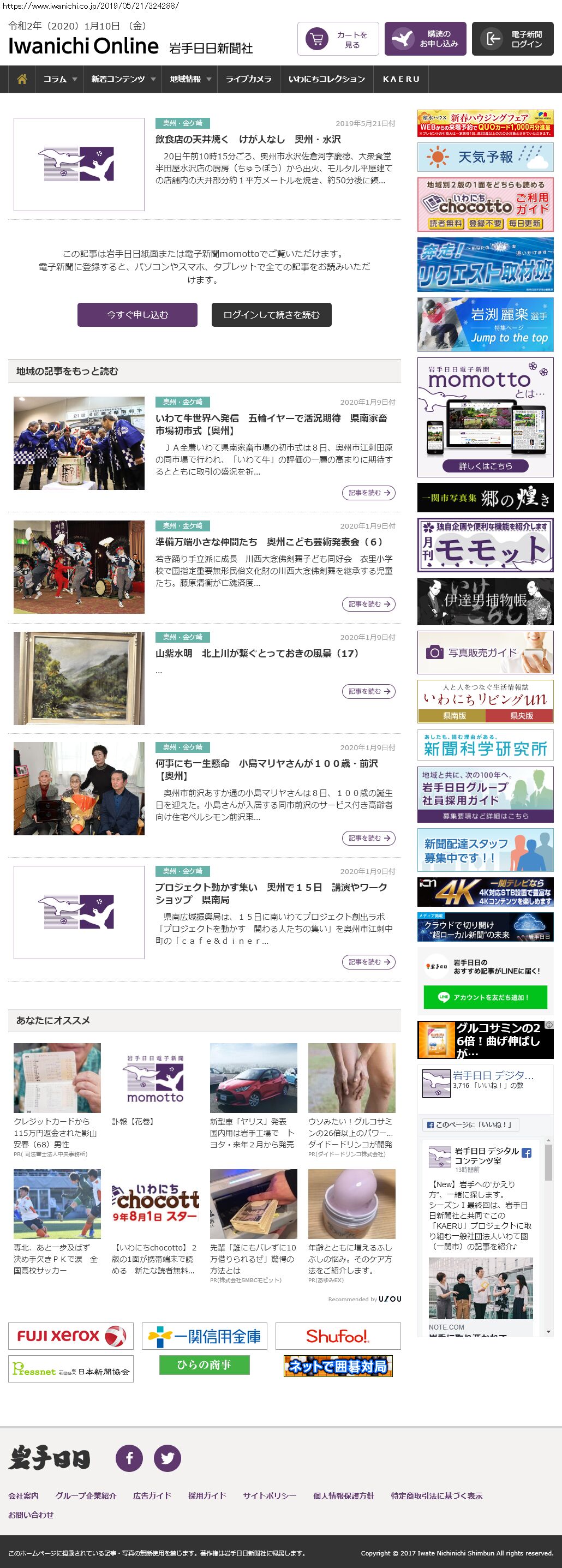
Task: Visit the Twitter page from the footer
Action: tap(167, 1458)
